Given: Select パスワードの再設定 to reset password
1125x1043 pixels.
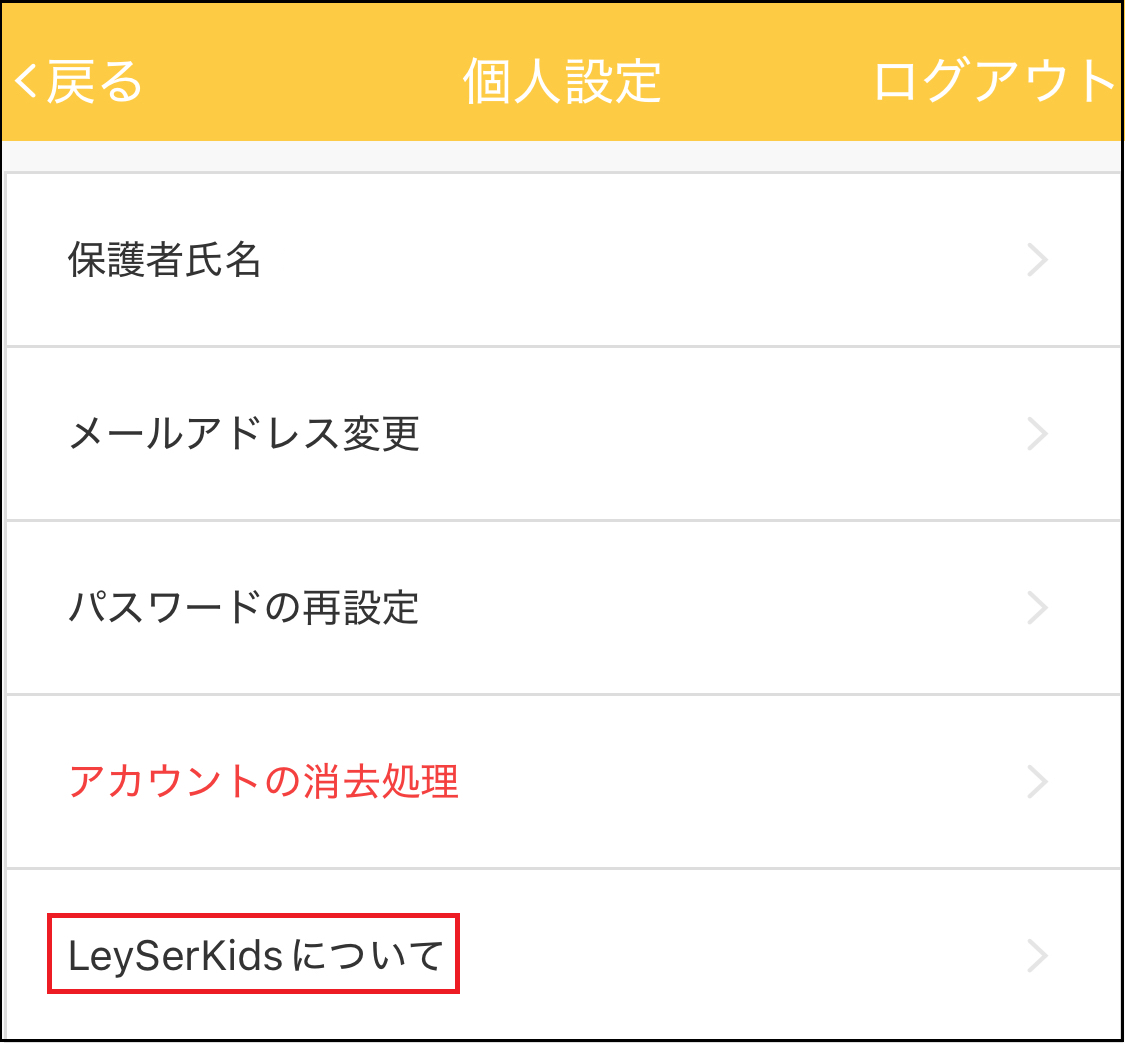Looking at the screenshot, I should [x=560, y=607].
